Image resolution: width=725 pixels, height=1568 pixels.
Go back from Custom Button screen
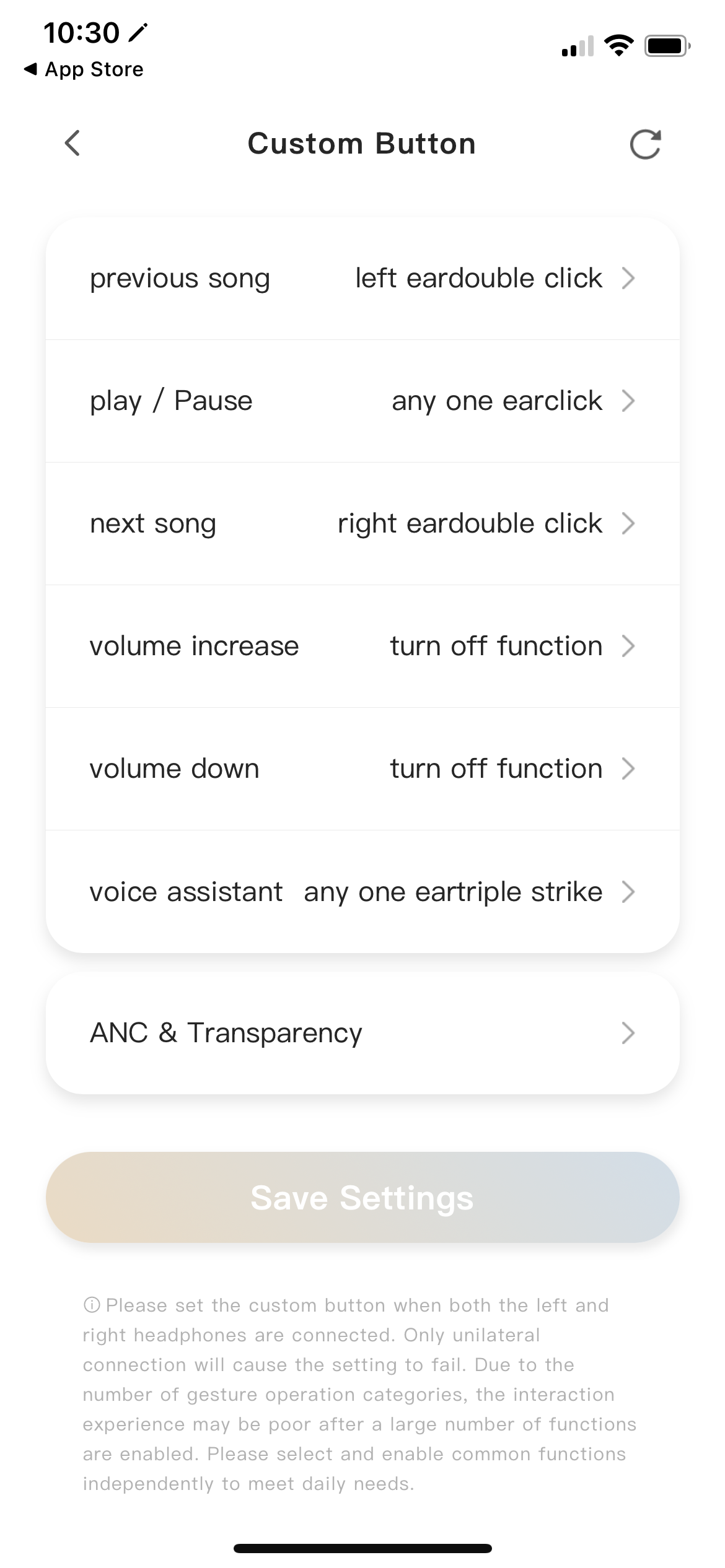click(72, 143)
